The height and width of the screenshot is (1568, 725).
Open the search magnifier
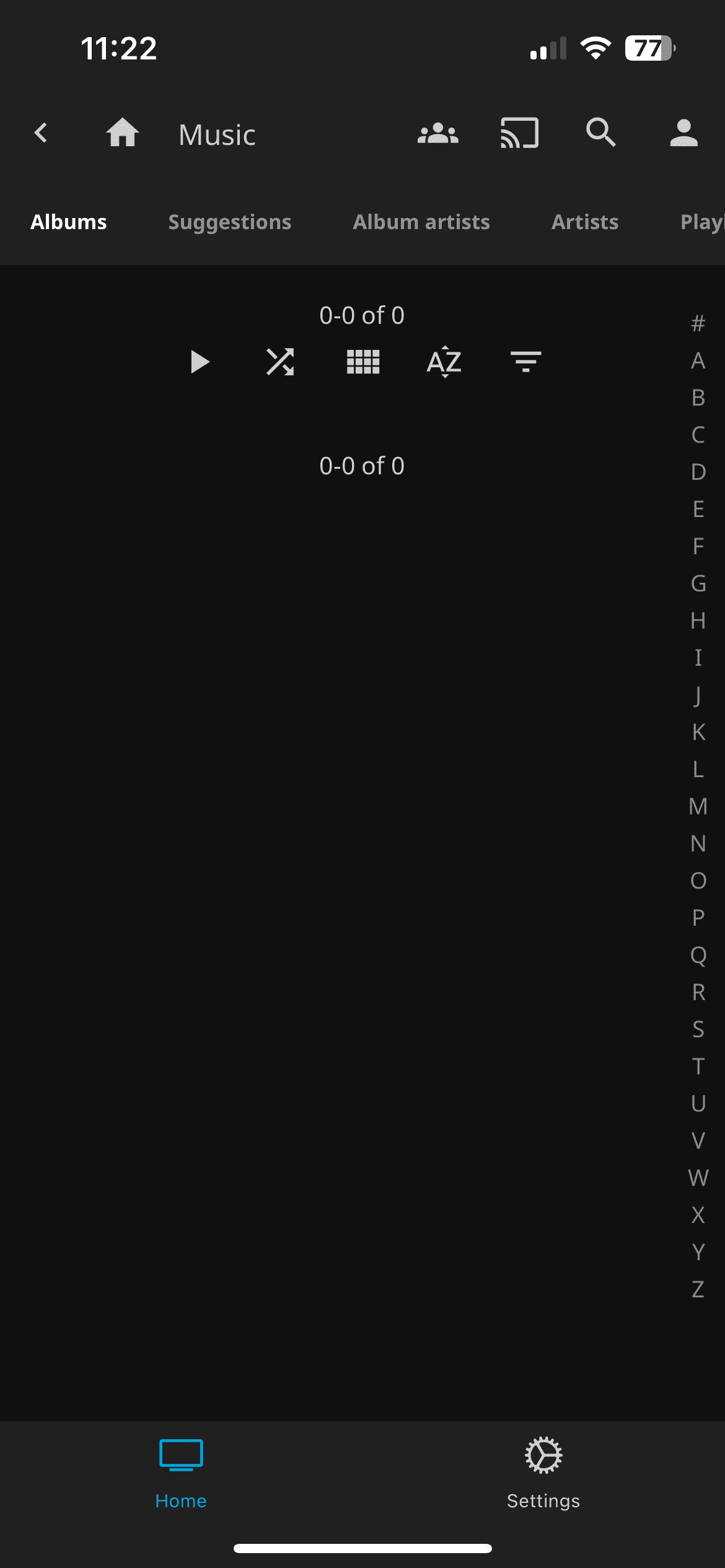pos(600,133)
